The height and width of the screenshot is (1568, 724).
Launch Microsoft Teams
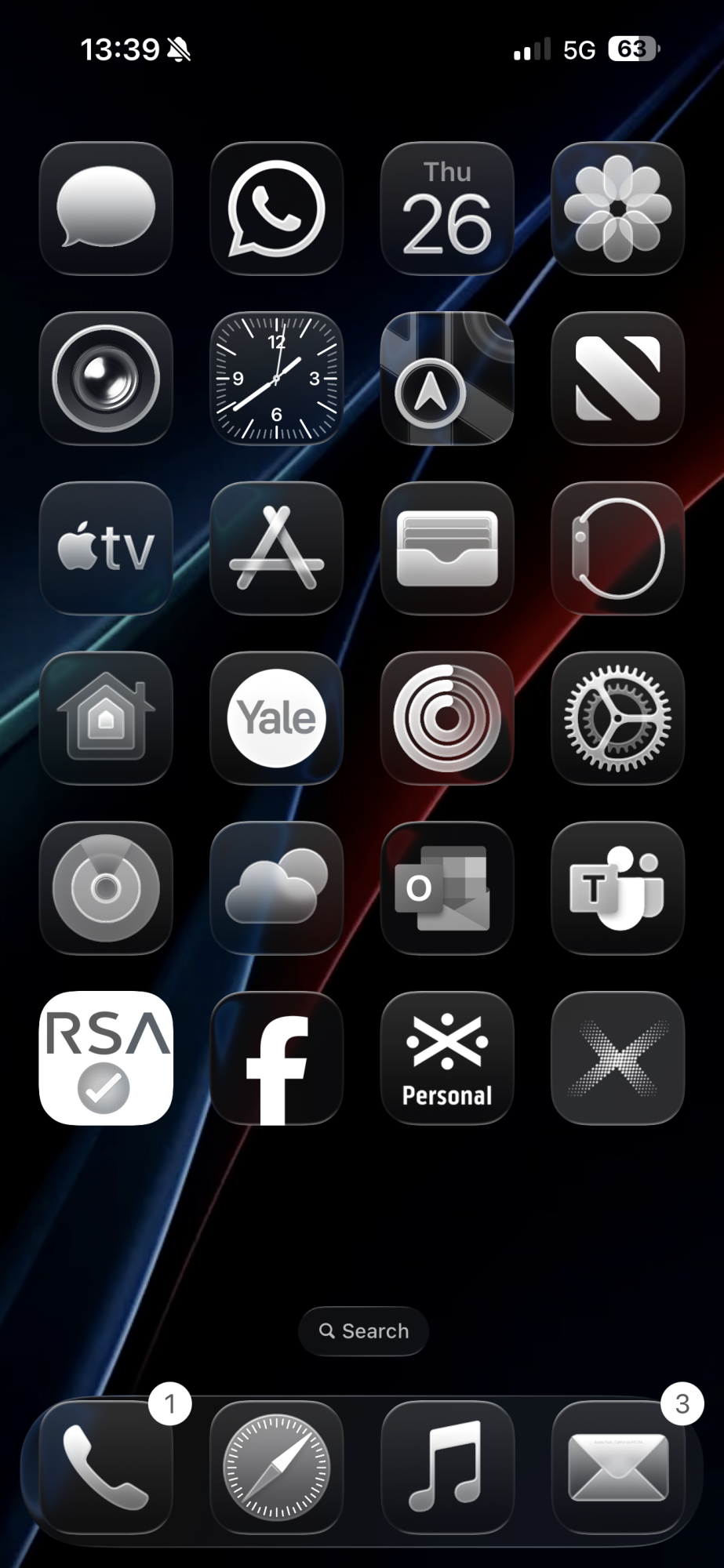pyautogui.click(x=617, y=888)
